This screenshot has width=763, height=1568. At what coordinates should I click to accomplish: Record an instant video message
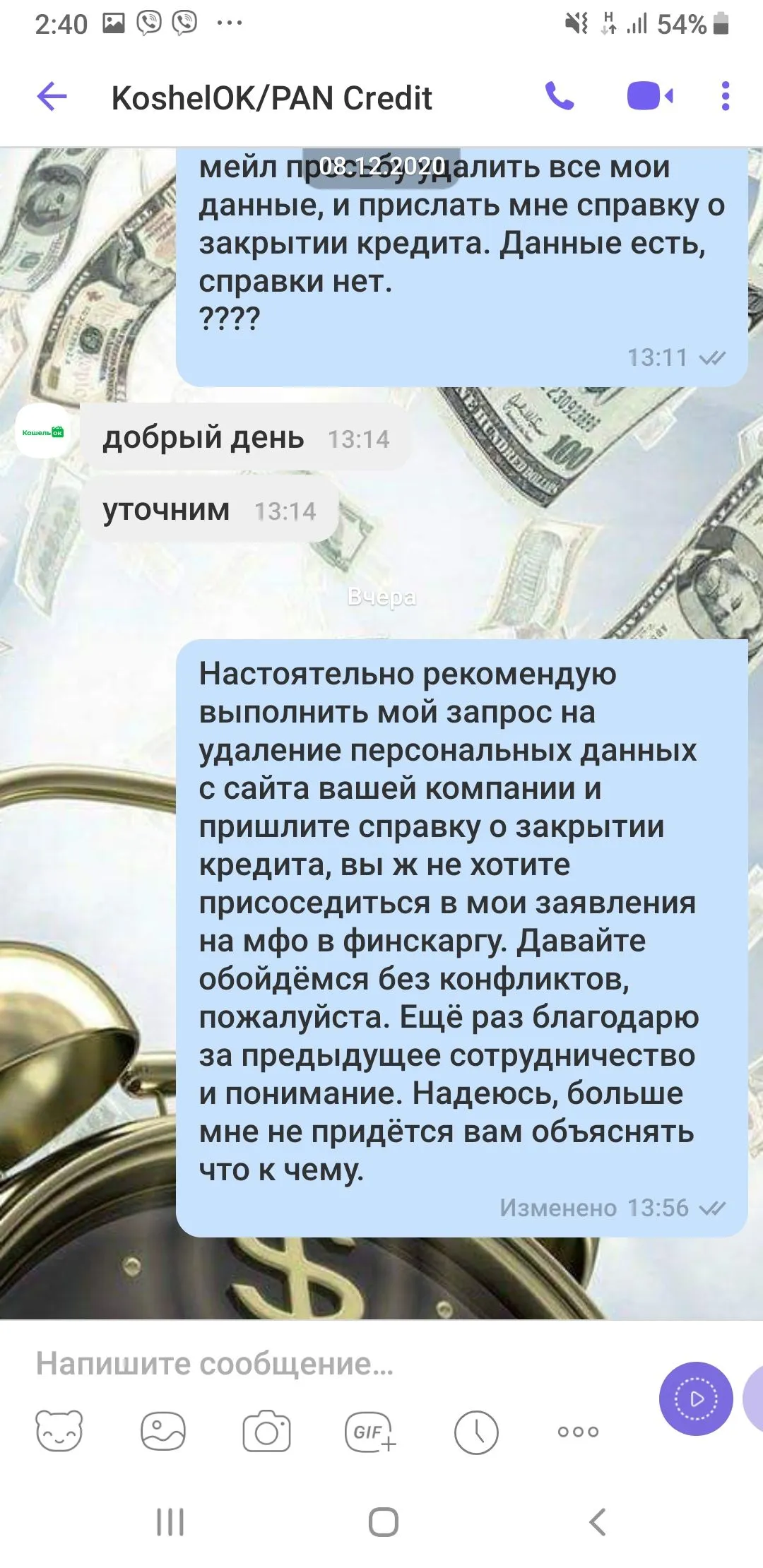tap(696, 1398)
